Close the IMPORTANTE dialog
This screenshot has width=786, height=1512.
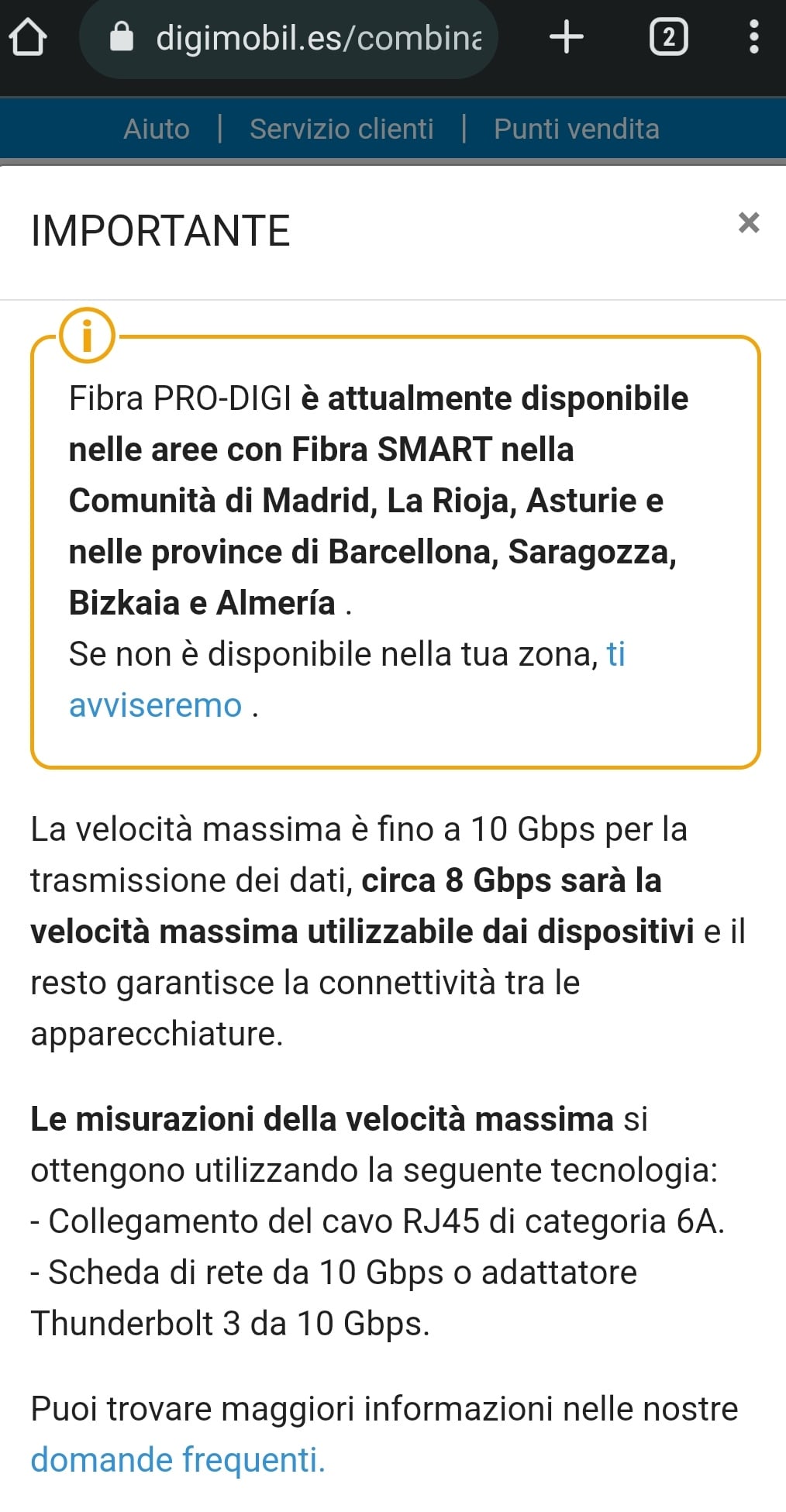[x=749, y=222]
